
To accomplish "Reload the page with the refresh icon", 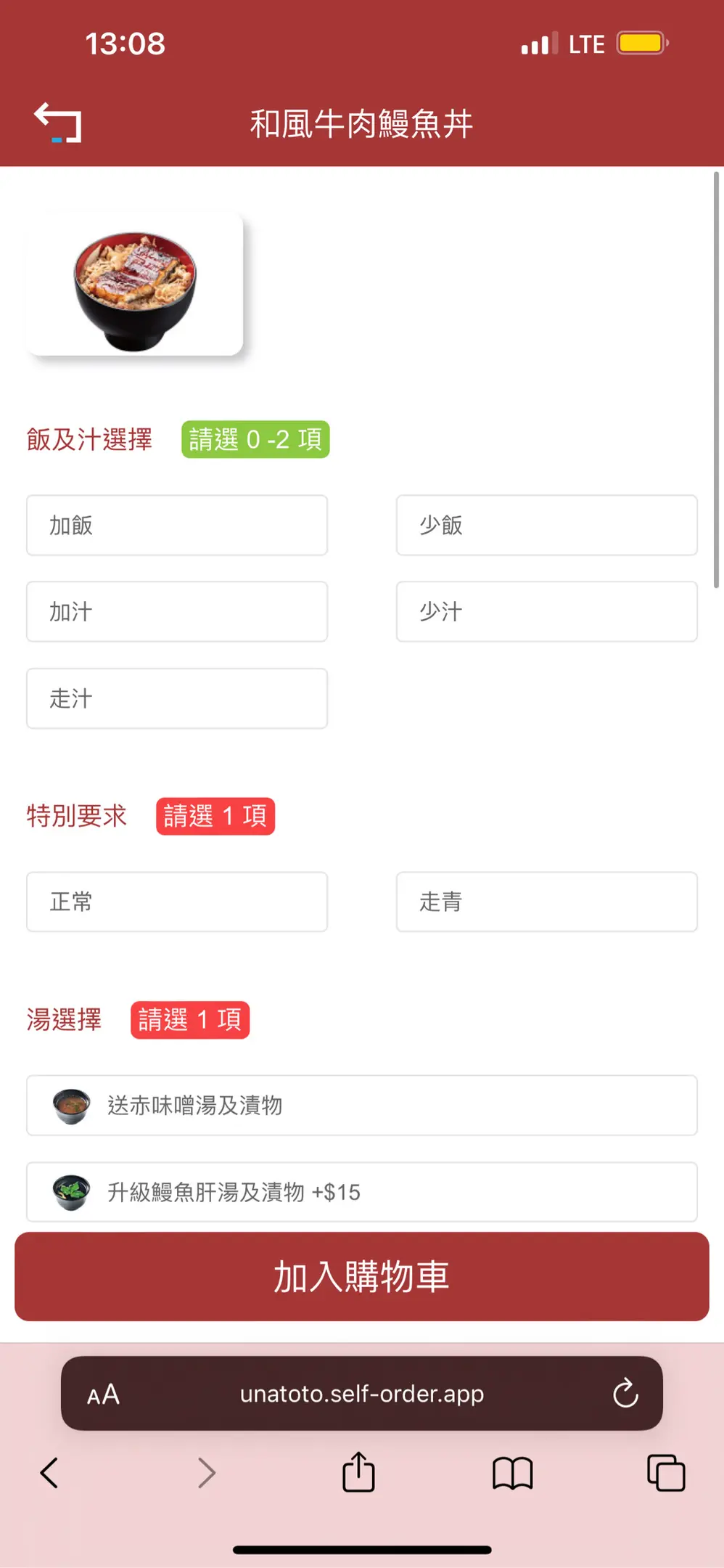I will point(625,1393).
